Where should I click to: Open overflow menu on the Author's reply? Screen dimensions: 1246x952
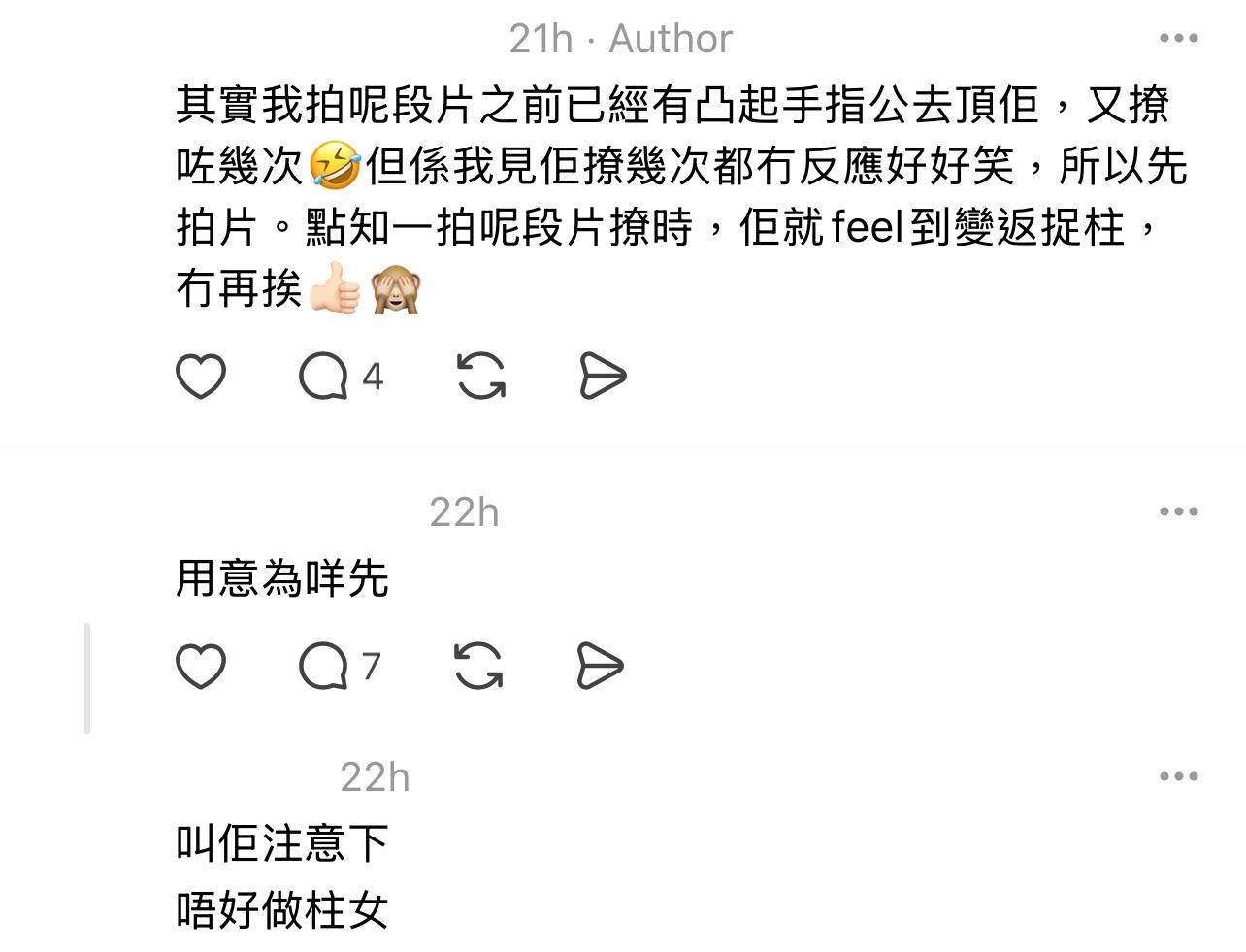click(1178, 39)
